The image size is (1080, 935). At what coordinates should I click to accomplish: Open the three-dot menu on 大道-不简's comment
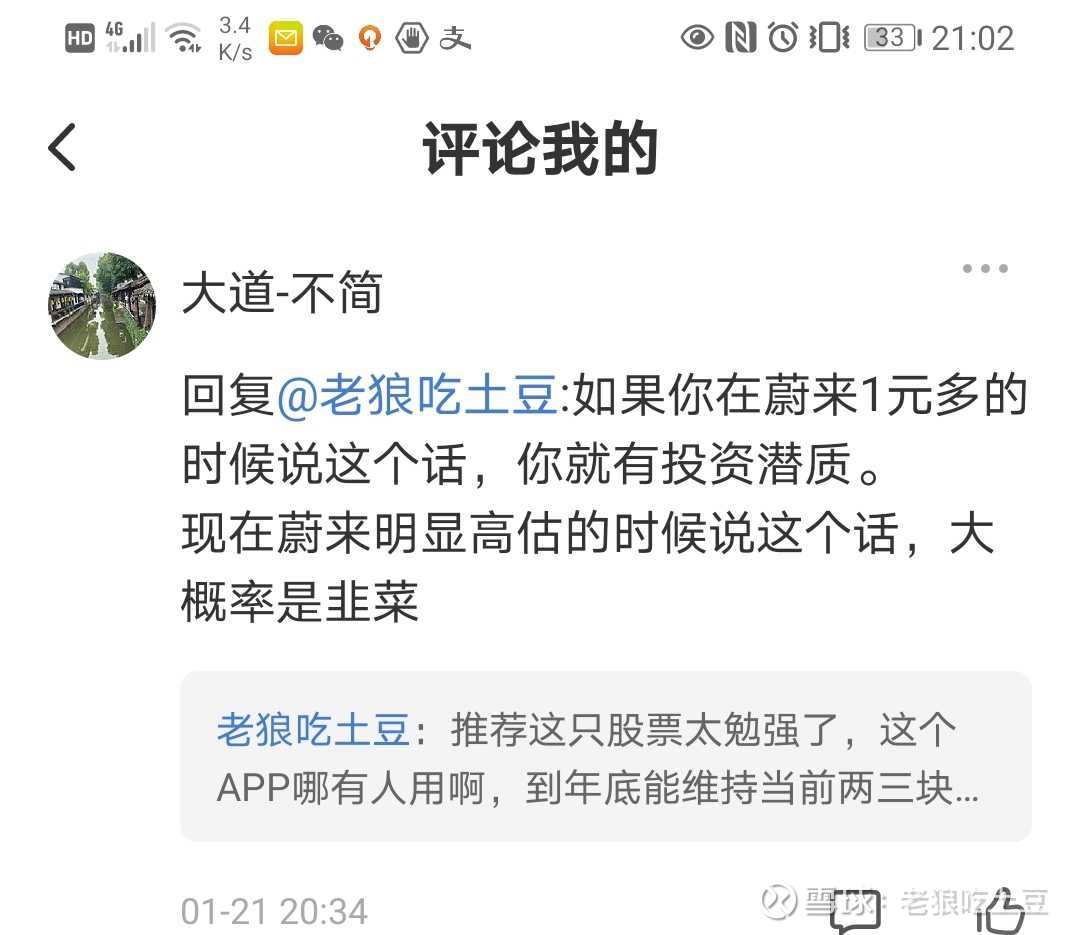click(985, 269)
